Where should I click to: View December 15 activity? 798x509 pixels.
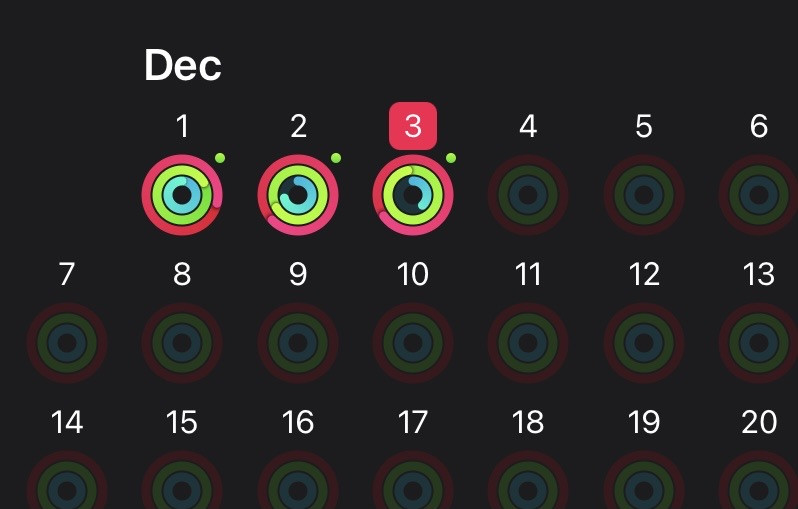click(182, 482)
